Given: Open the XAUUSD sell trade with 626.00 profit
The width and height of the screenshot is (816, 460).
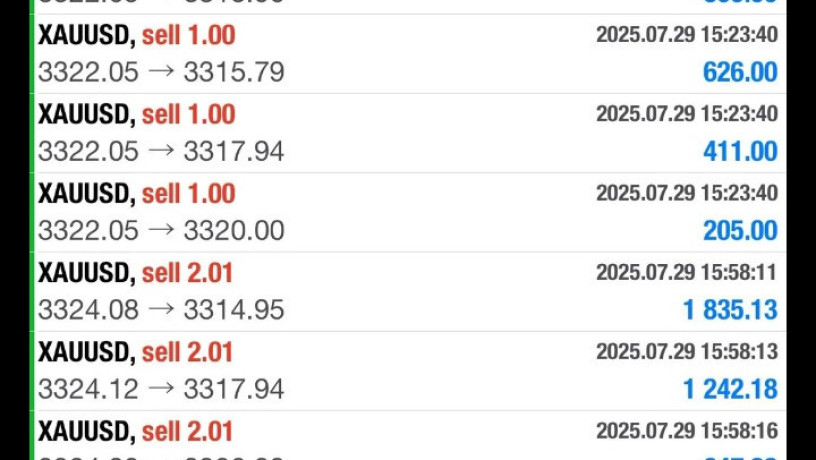Looking at the screenshot, I should tap(408, 54).
